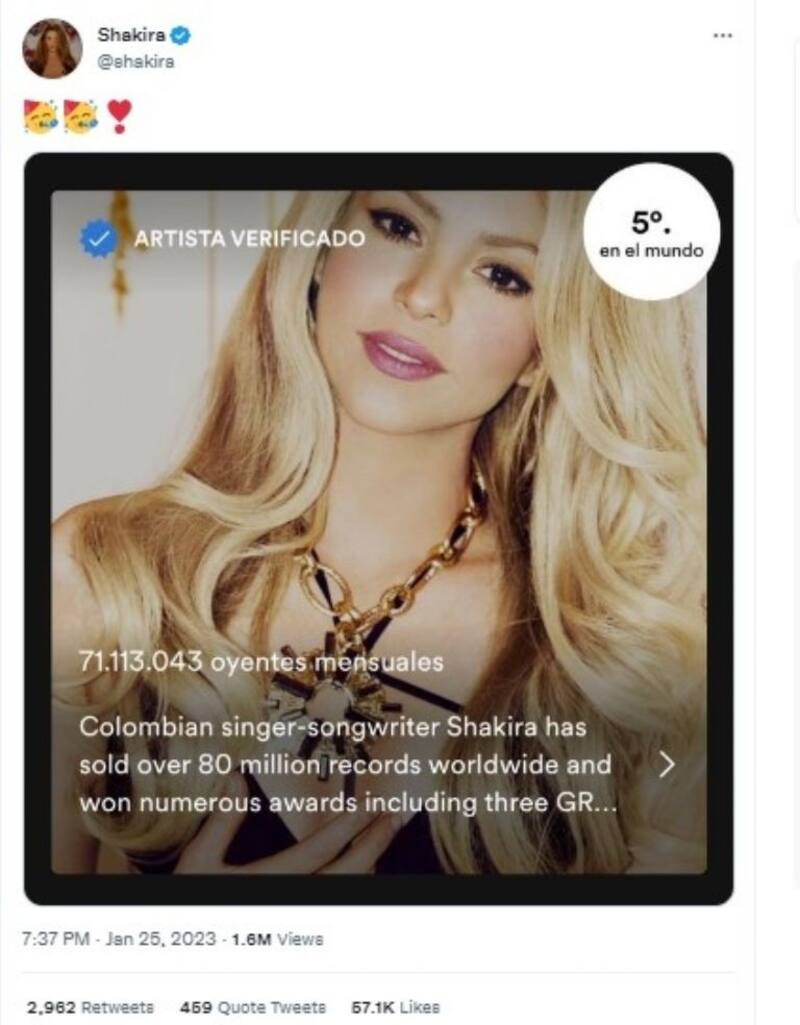Open the tweet's three-dot overflow menu
800x1025 pixels.
click(722, 35)
